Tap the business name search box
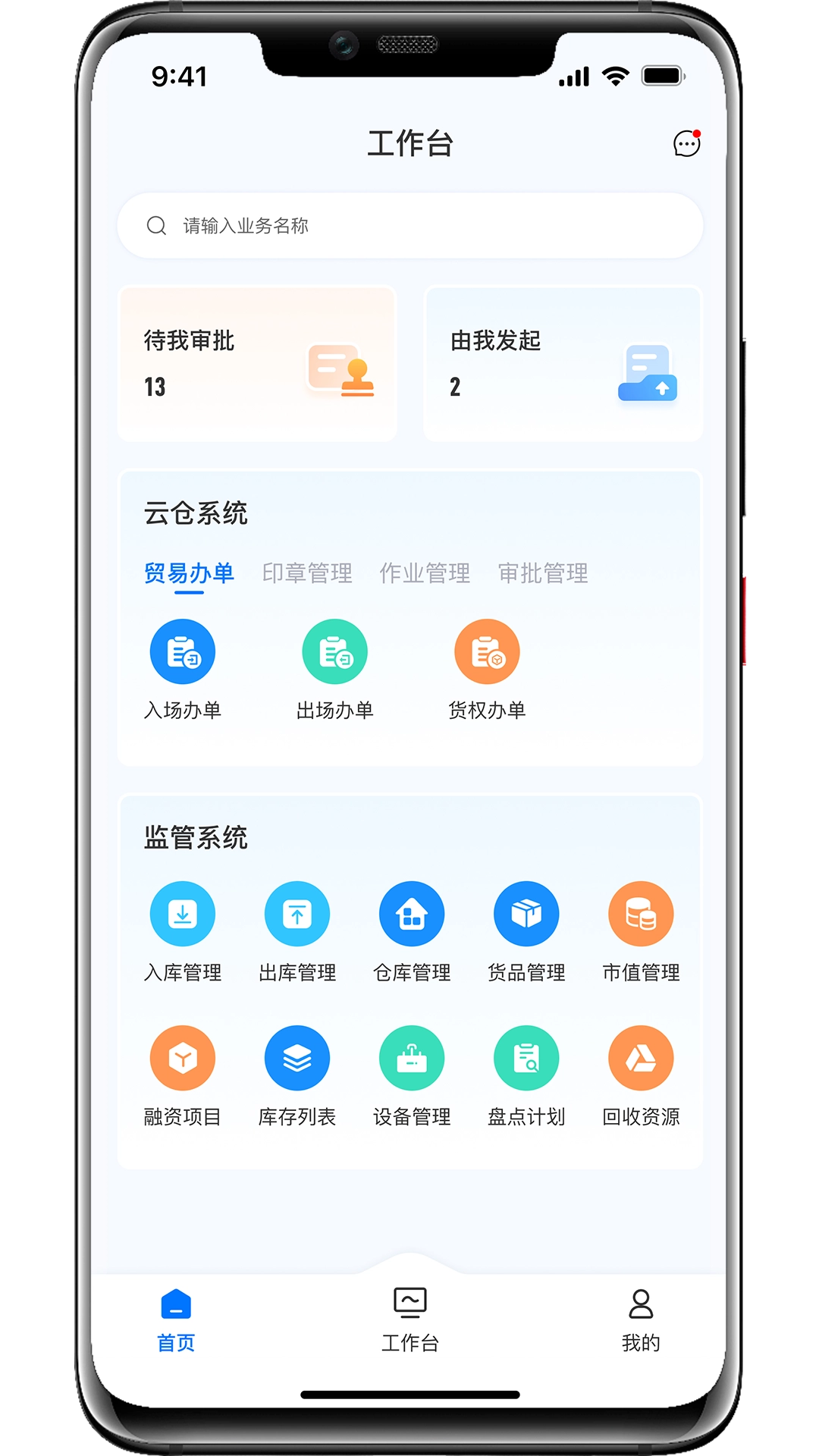 [x=409, y=225]
